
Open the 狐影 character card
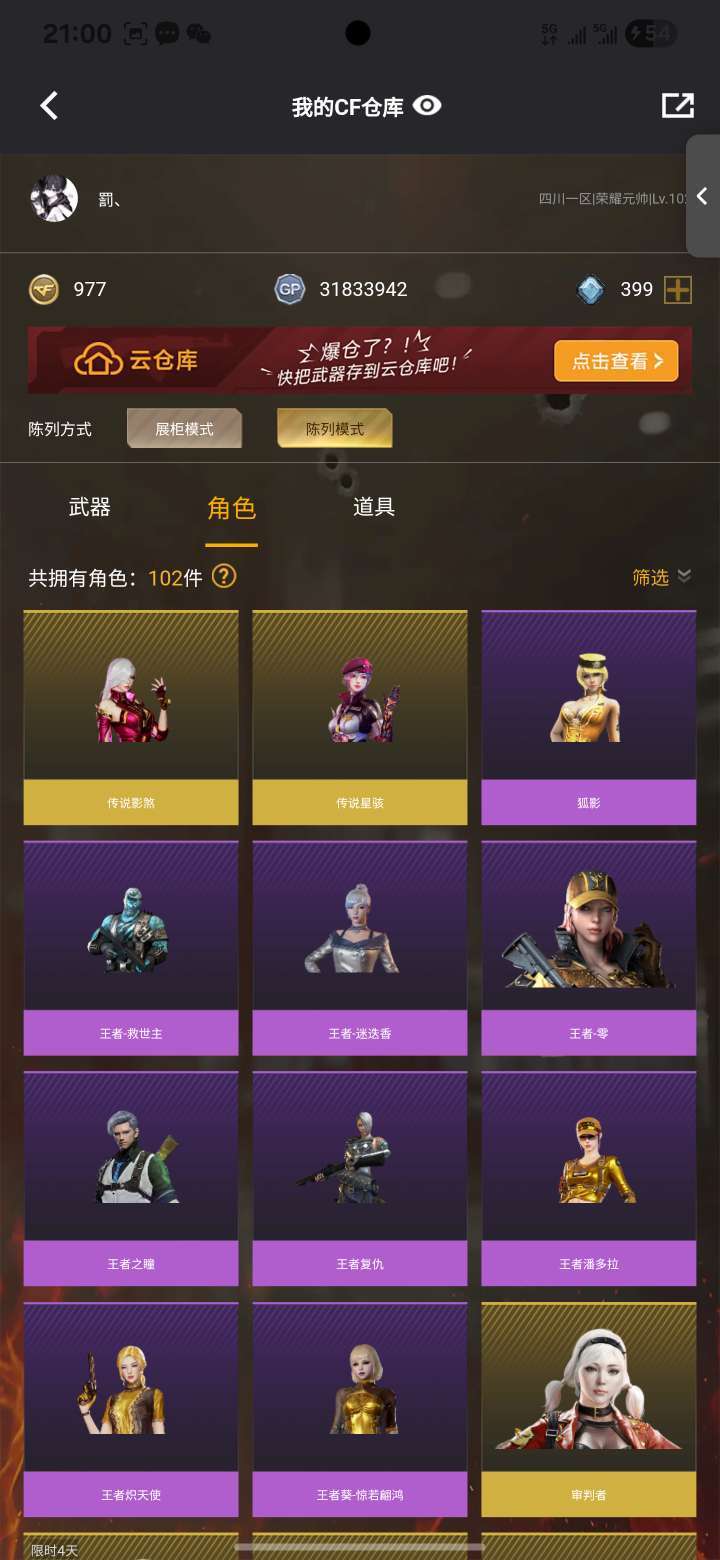click(589, 717)
